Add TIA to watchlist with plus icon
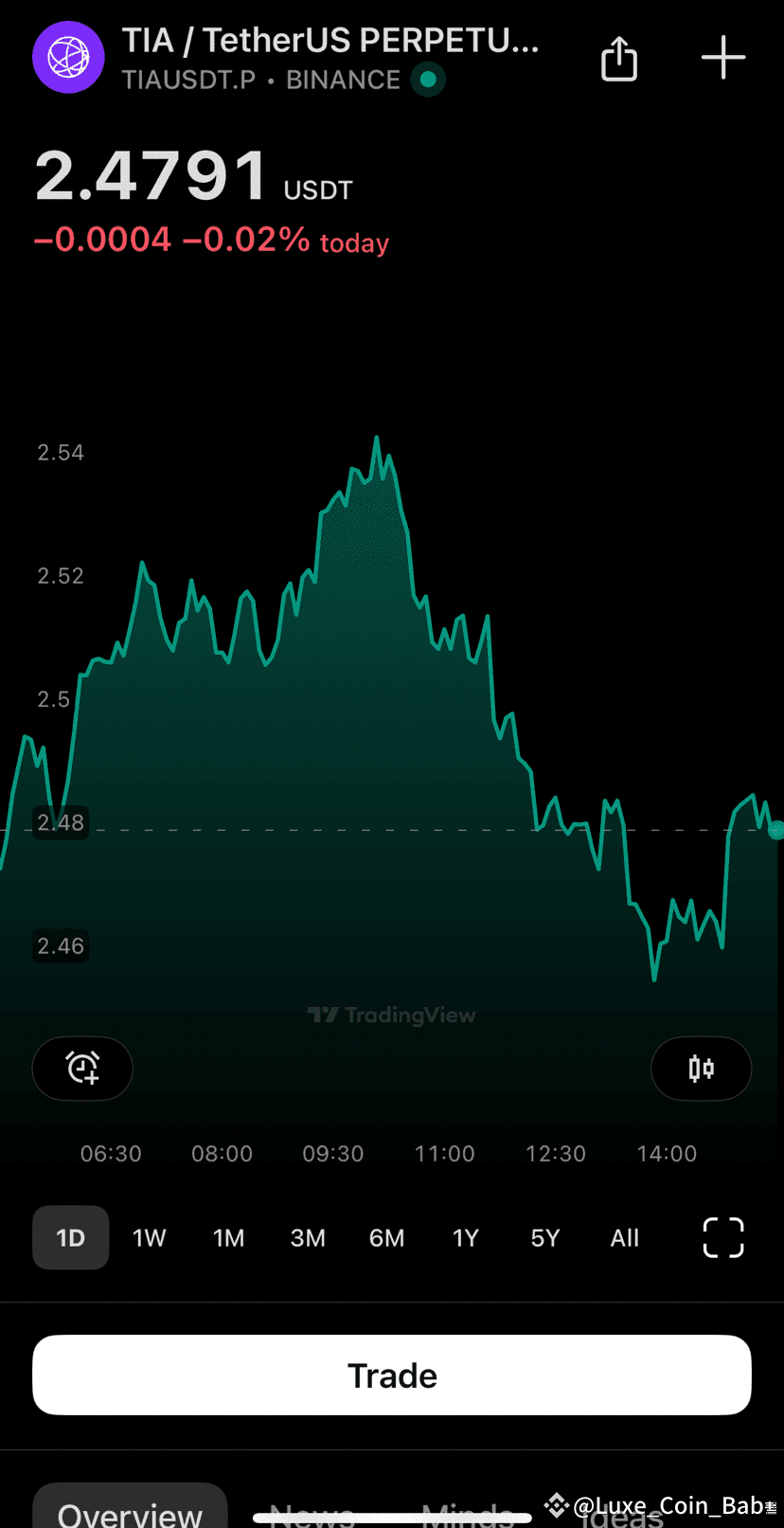Screen dimensions: 784x1528 [x=722, y=58]
